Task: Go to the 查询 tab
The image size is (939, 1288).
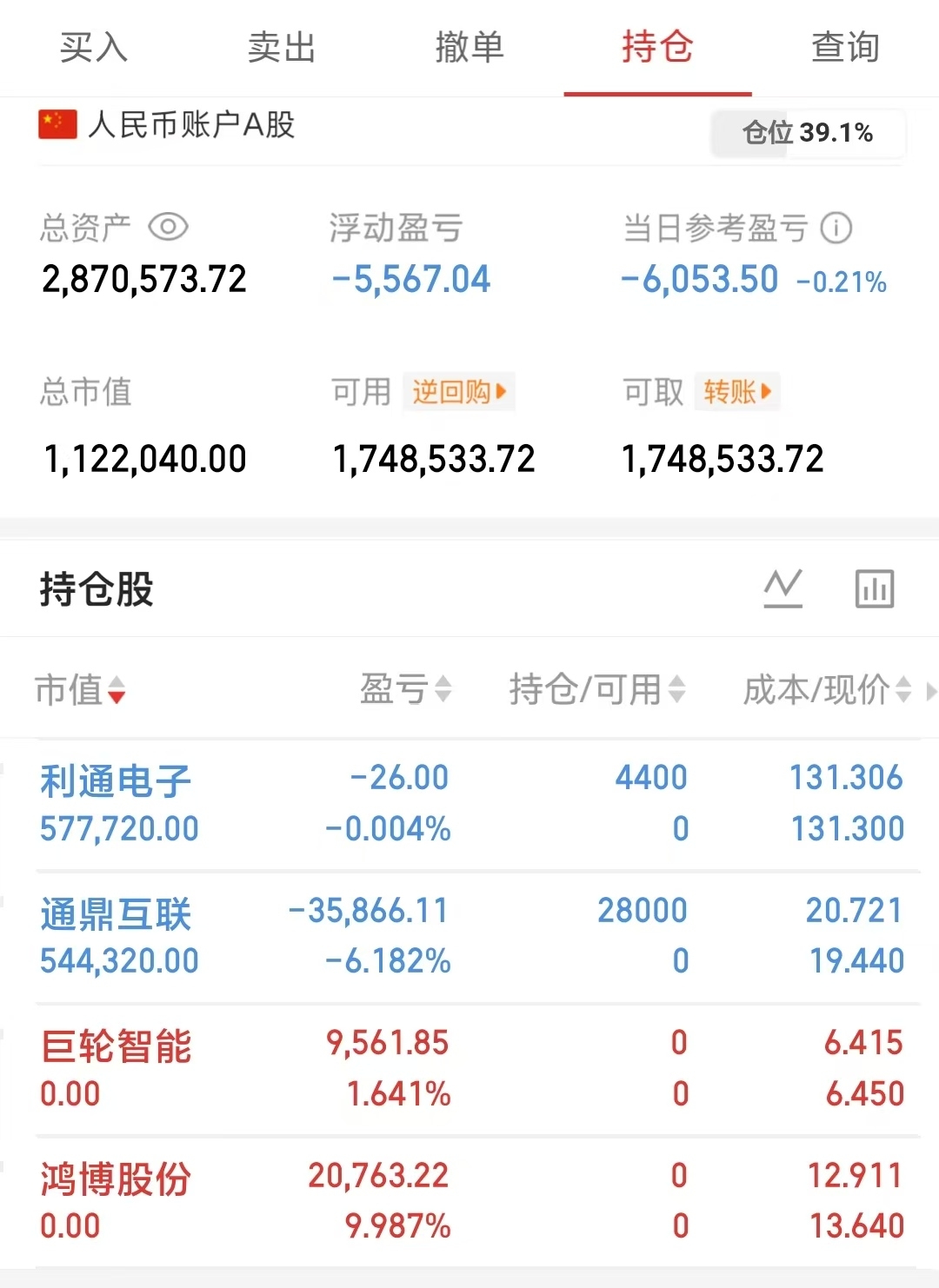Action: [x=845, y=47]
